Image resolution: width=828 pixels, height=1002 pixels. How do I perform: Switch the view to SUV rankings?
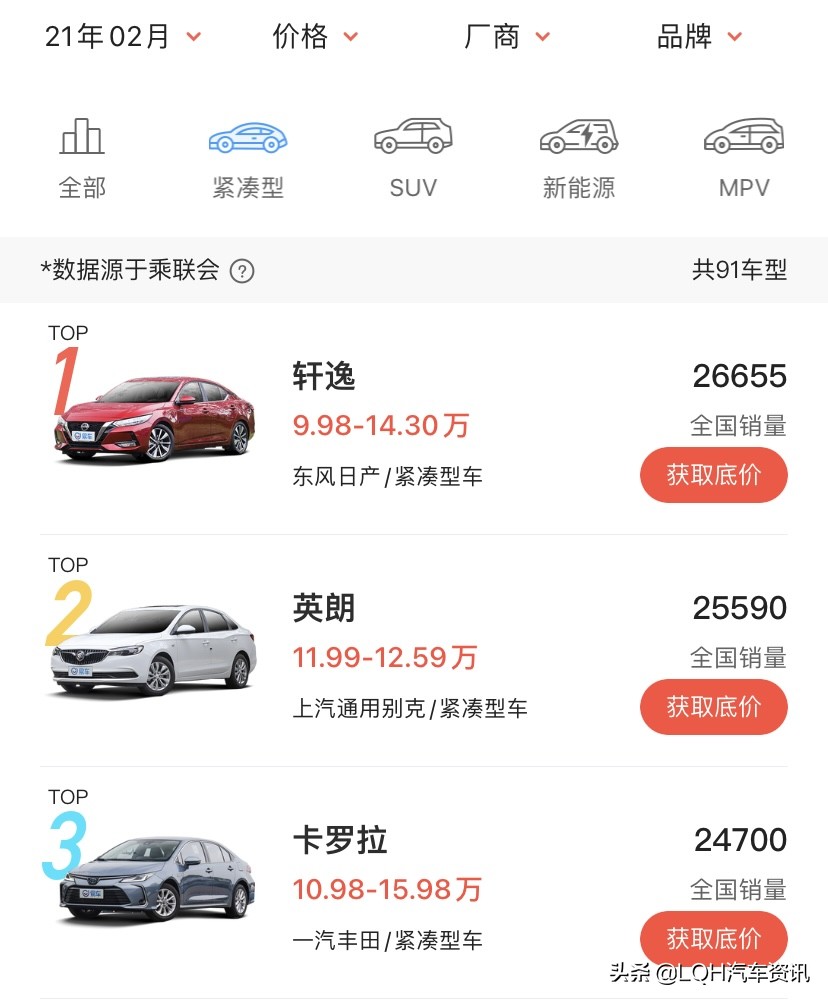click(x=413, y=155)
